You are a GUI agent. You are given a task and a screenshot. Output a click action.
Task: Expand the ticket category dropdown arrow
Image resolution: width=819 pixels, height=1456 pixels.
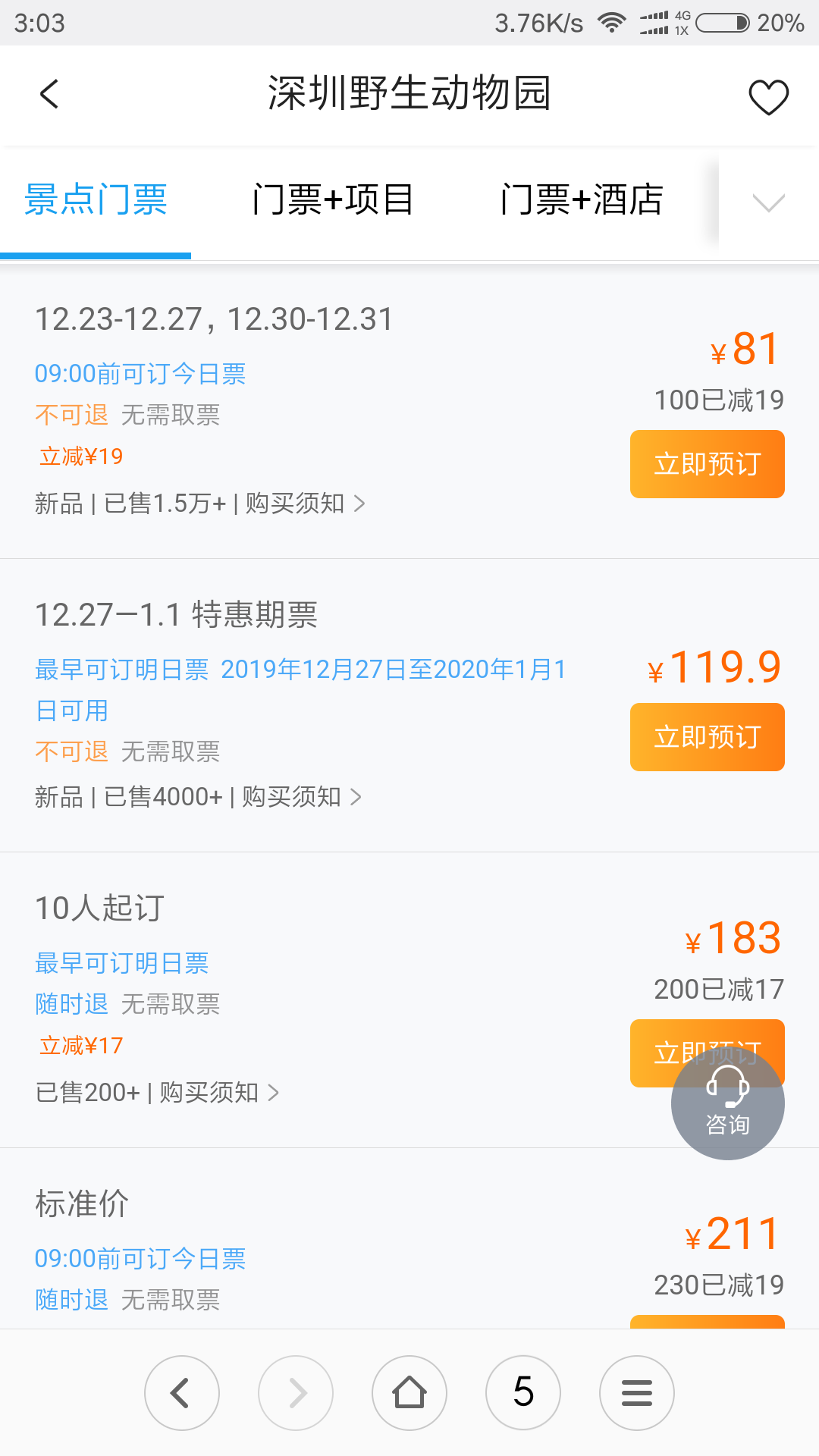click(768, 202)
